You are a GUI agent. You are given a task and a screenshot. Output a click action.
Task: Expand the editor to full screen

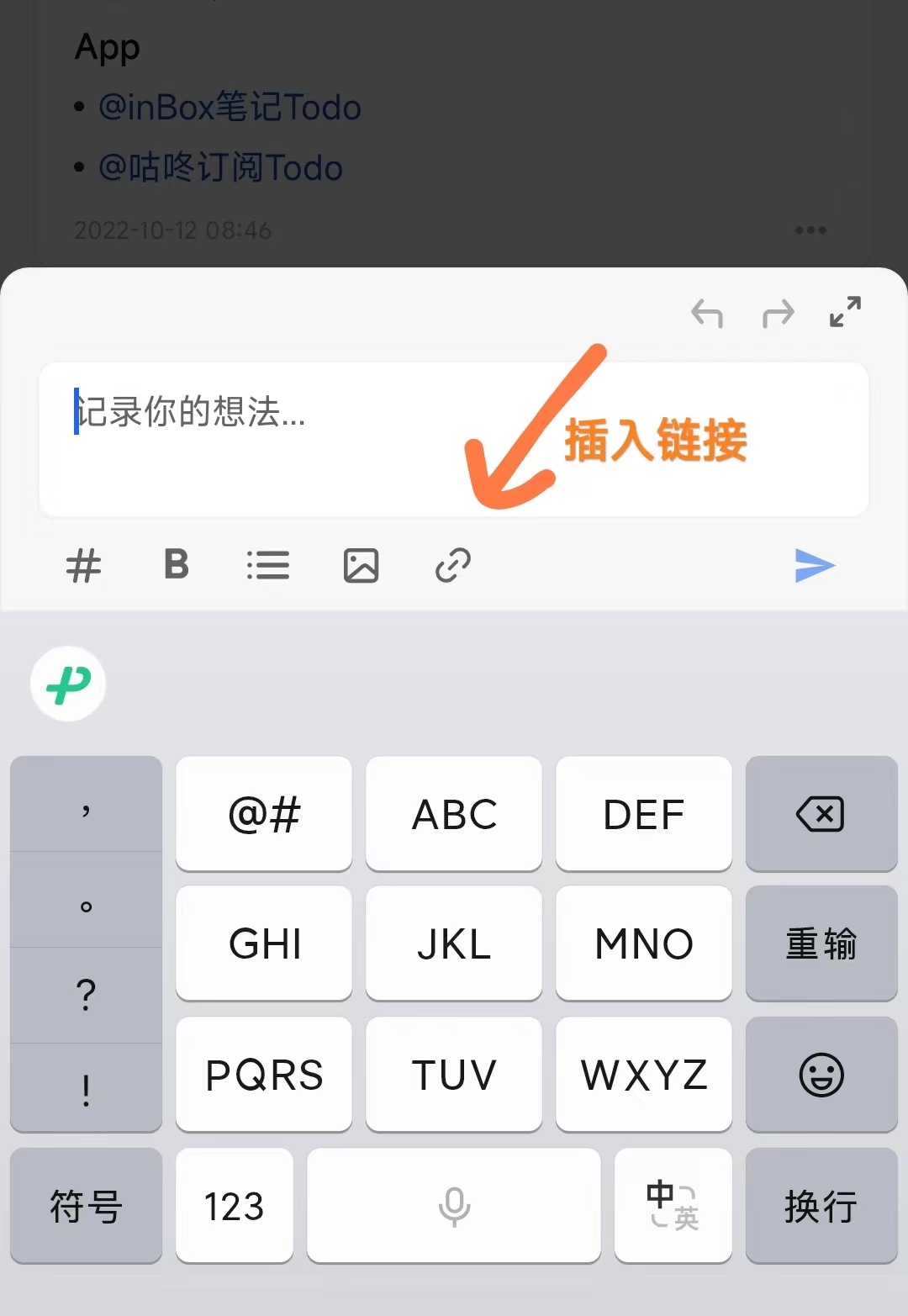tap(845, 312)
